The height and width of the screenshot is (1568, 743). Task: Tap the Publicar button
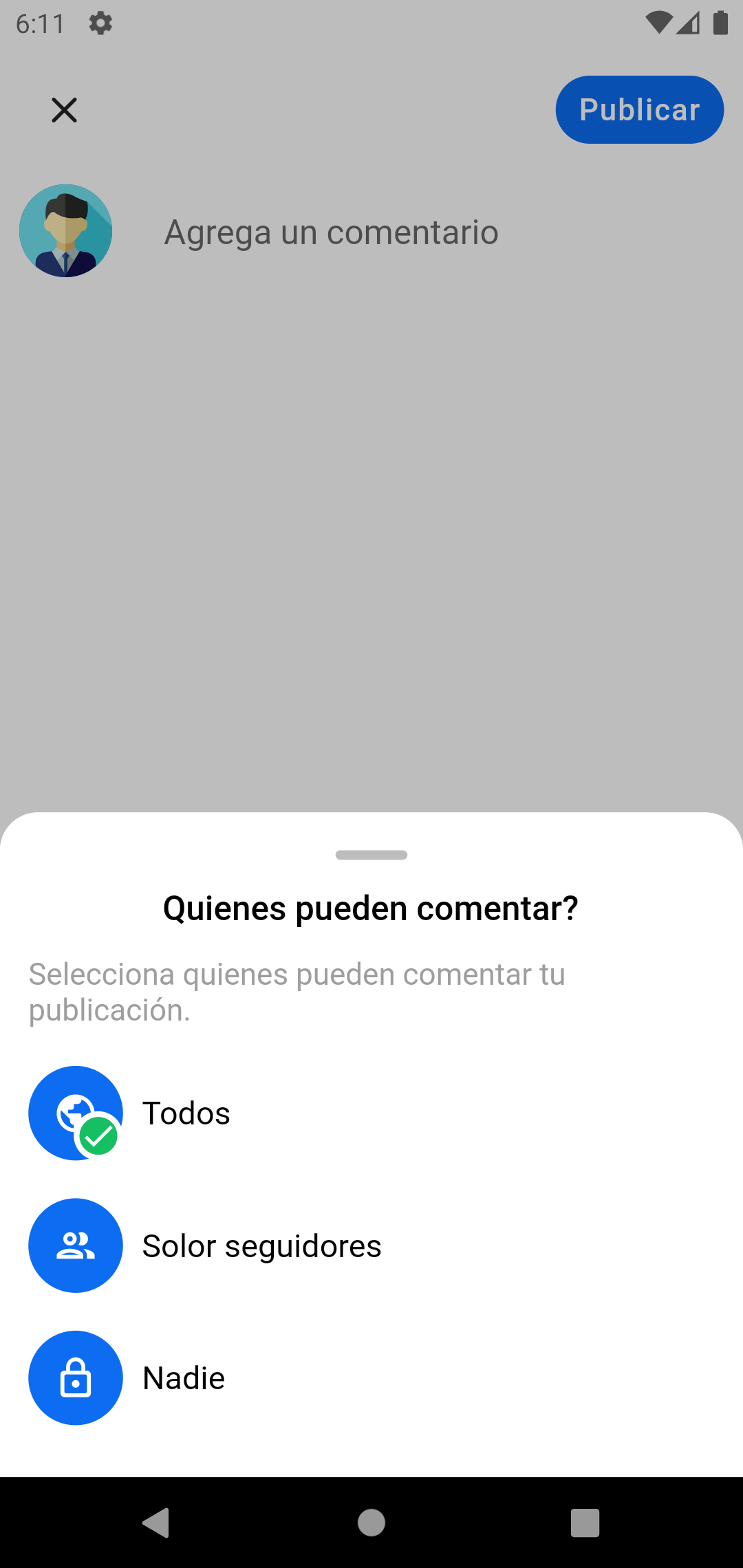click(639, 110)
